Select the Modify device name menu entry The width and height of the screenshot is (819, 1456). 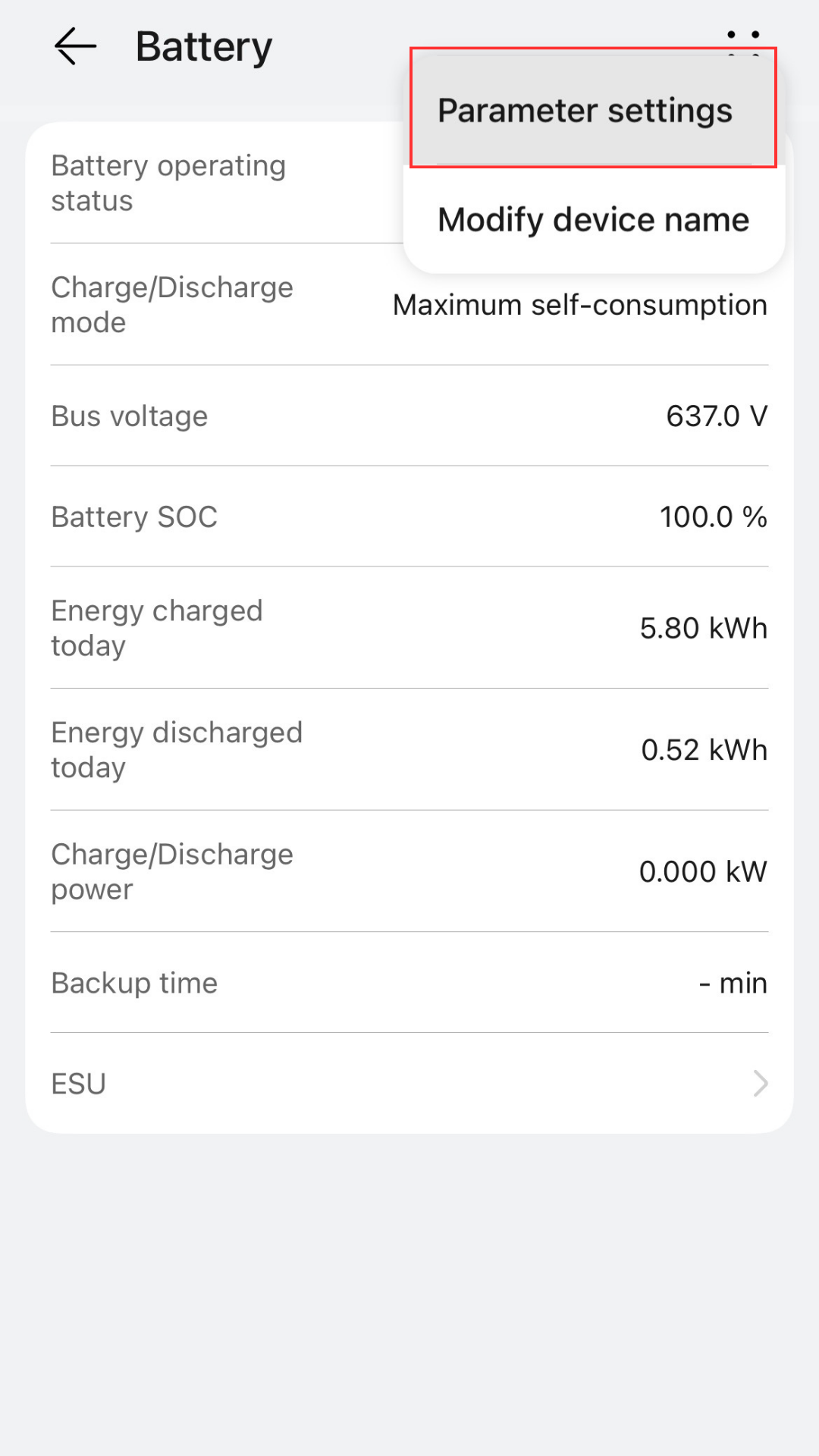pos(593,219)
